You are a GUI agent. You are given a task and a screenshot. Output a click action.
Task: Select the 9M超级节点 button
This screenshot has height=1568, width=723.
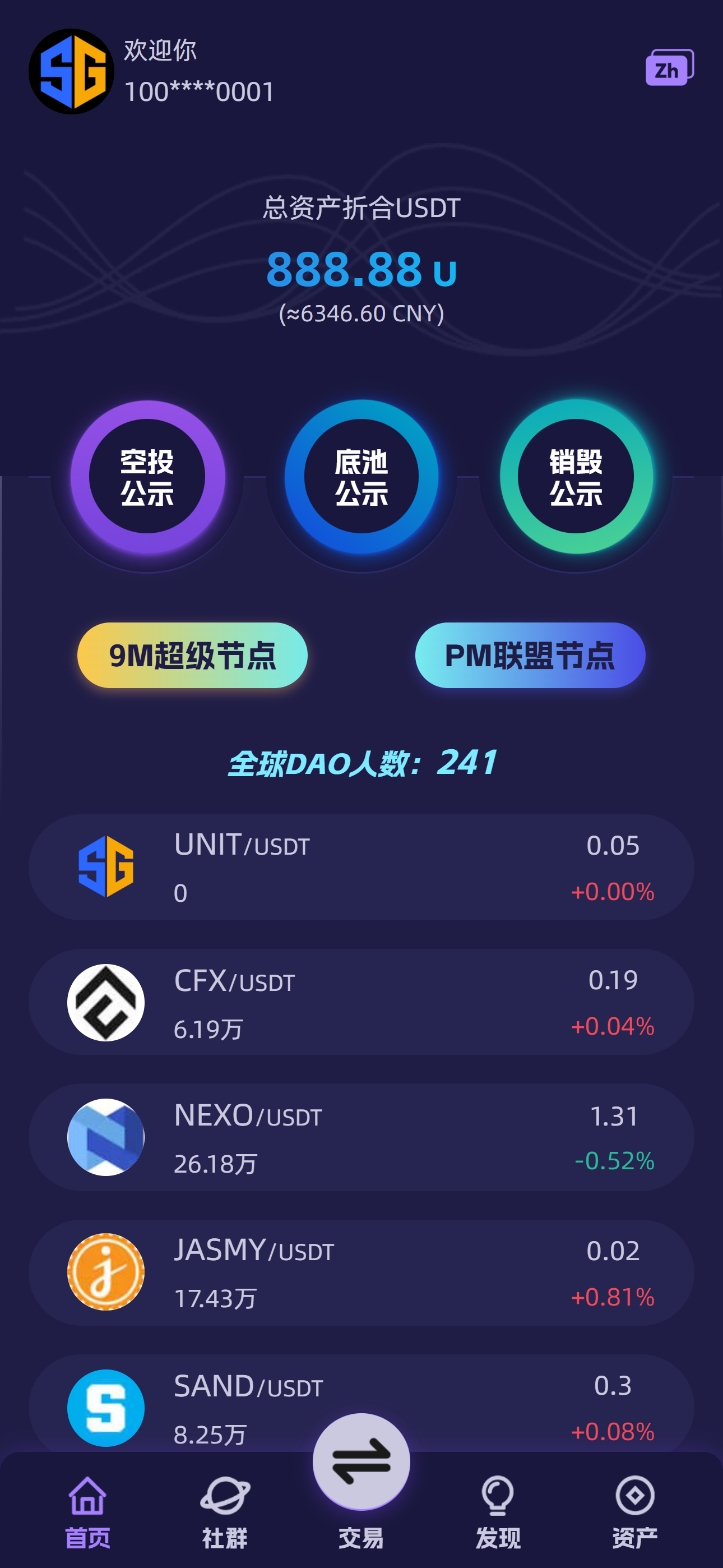click(x=192, y=656)
